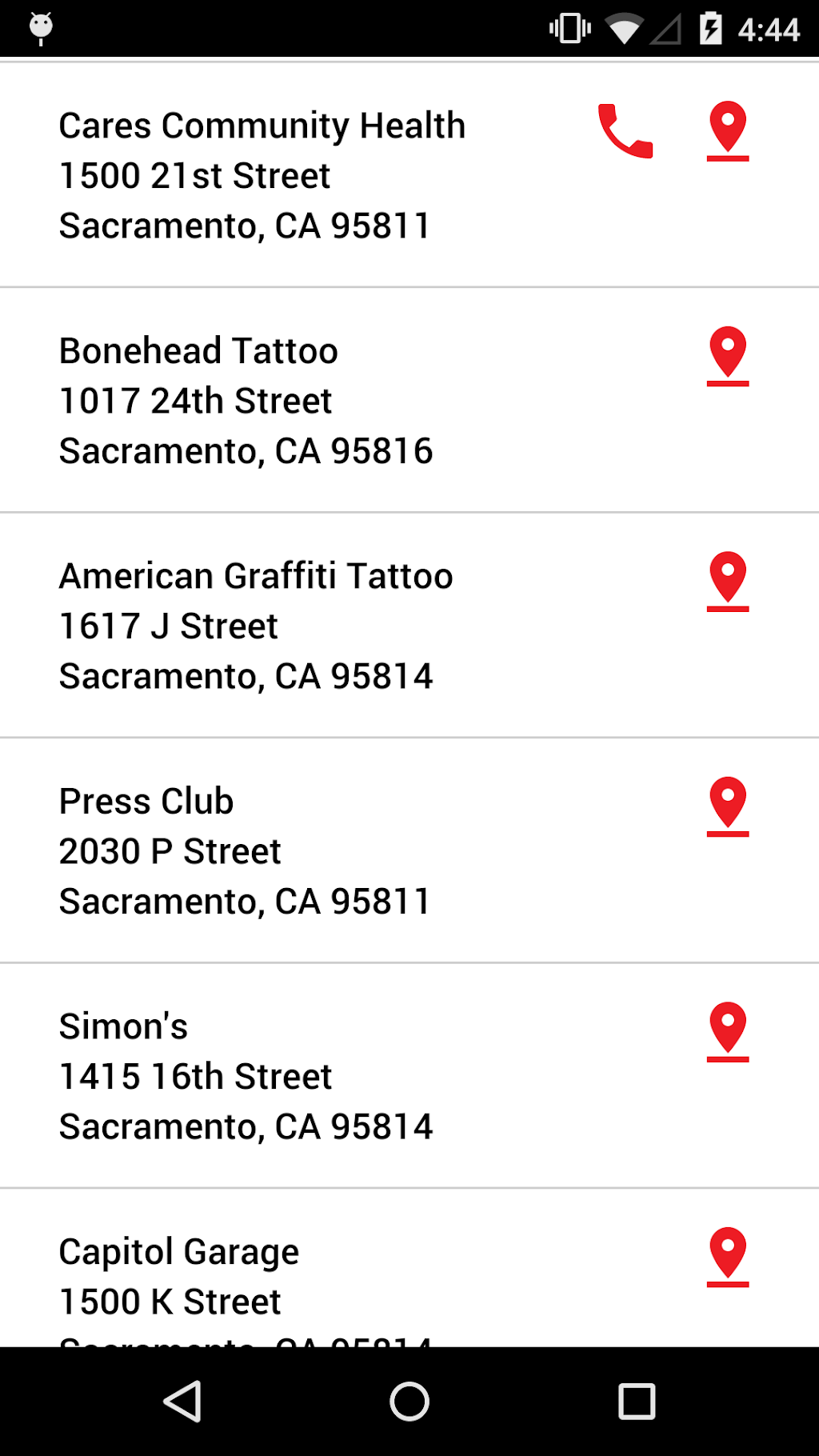Open the Press Club listing
The image size is (819, 1456).
pos(244,850)
